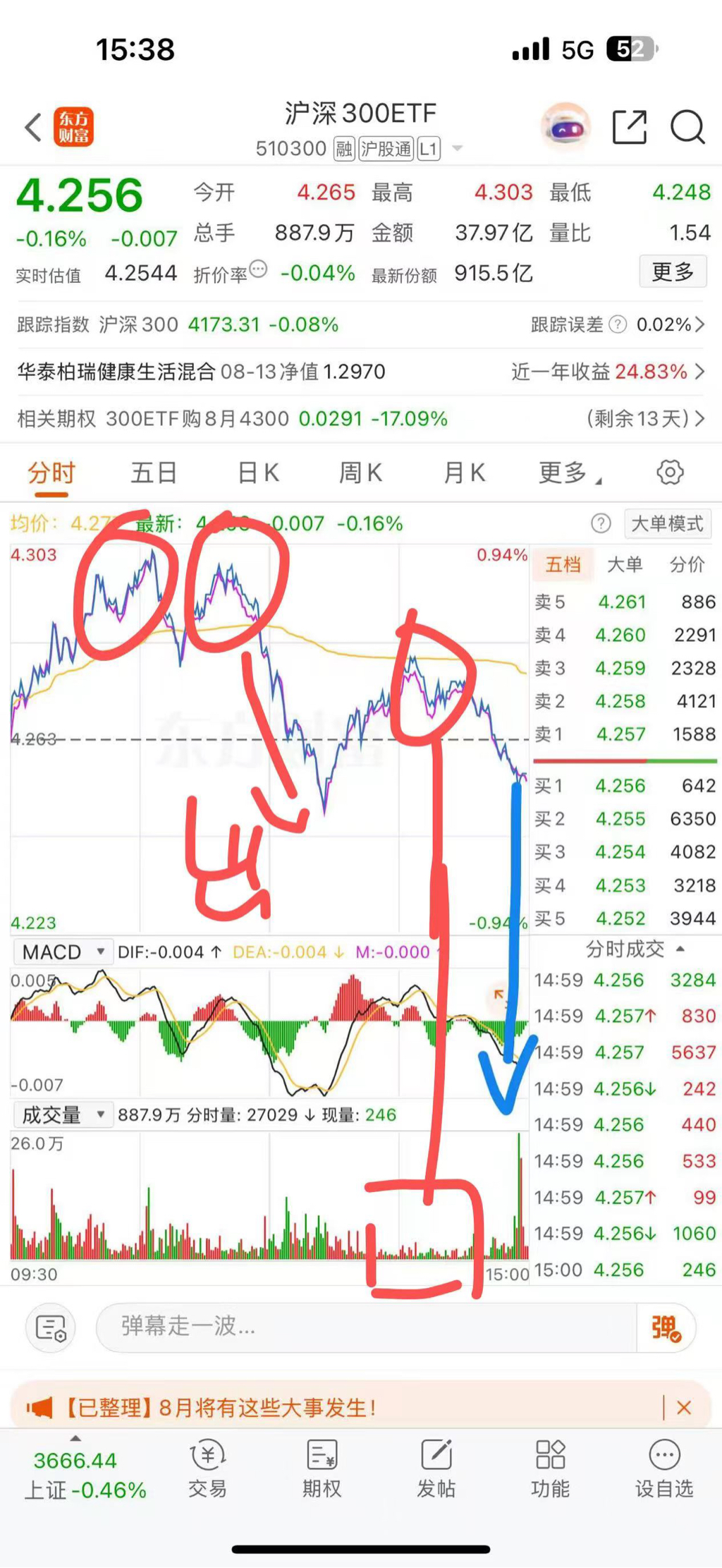Viewport: 722px width, 1568px height.
Task: Open chart settings gear
Action: (x=671, y=473)
